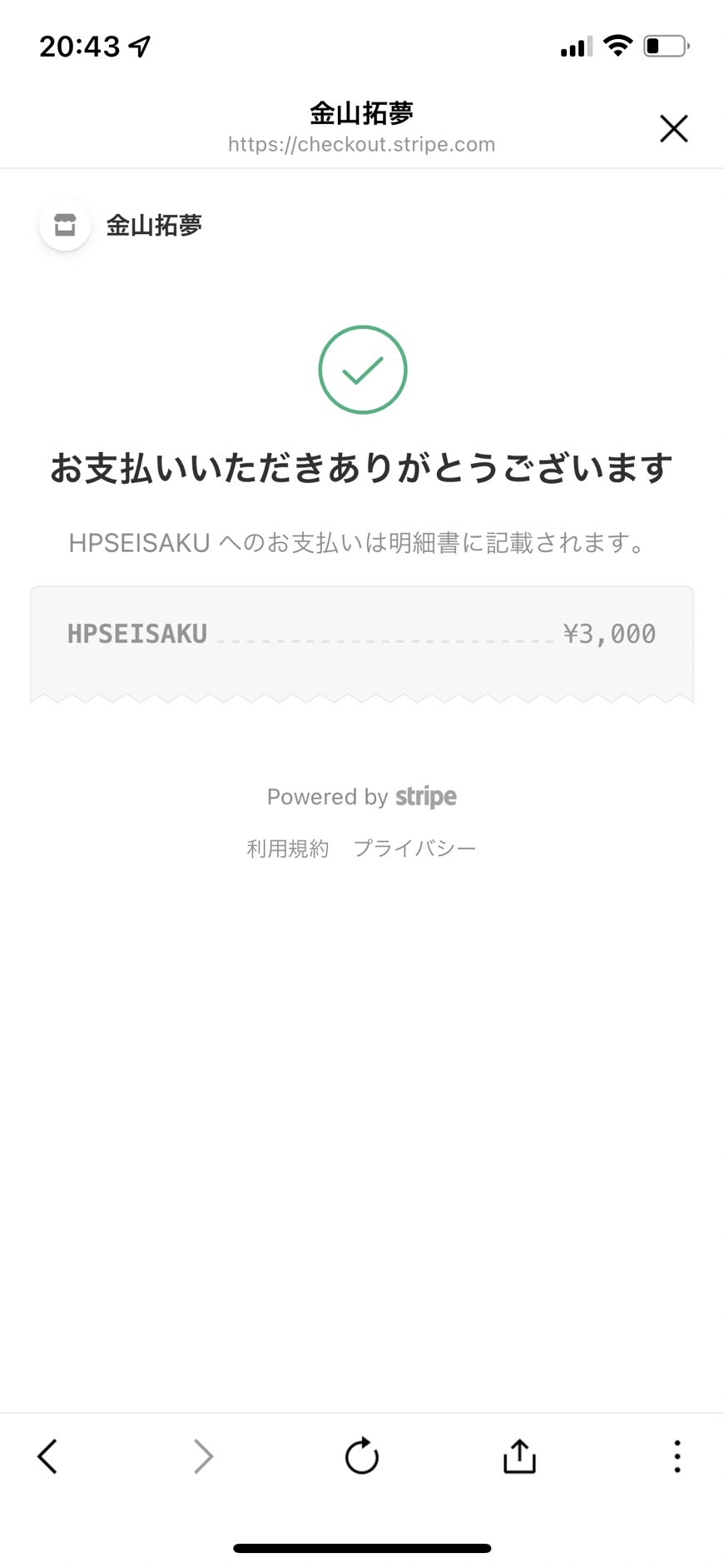Go back to the previous page
This screenshot has height=1568, width=724.
(x=47, y=1456)
